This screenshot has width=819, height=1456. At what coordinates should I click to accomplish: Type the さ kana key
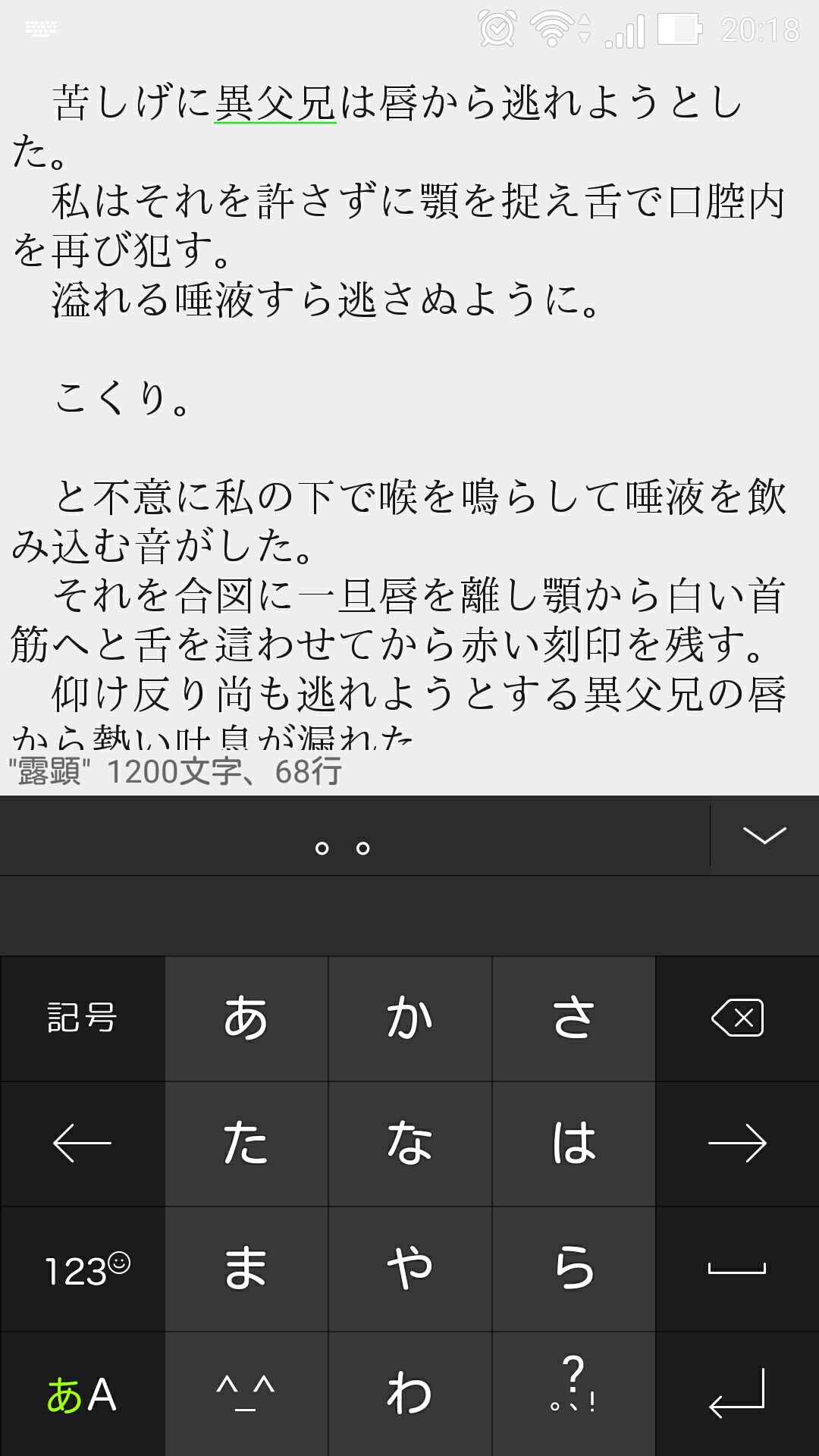573,1018
